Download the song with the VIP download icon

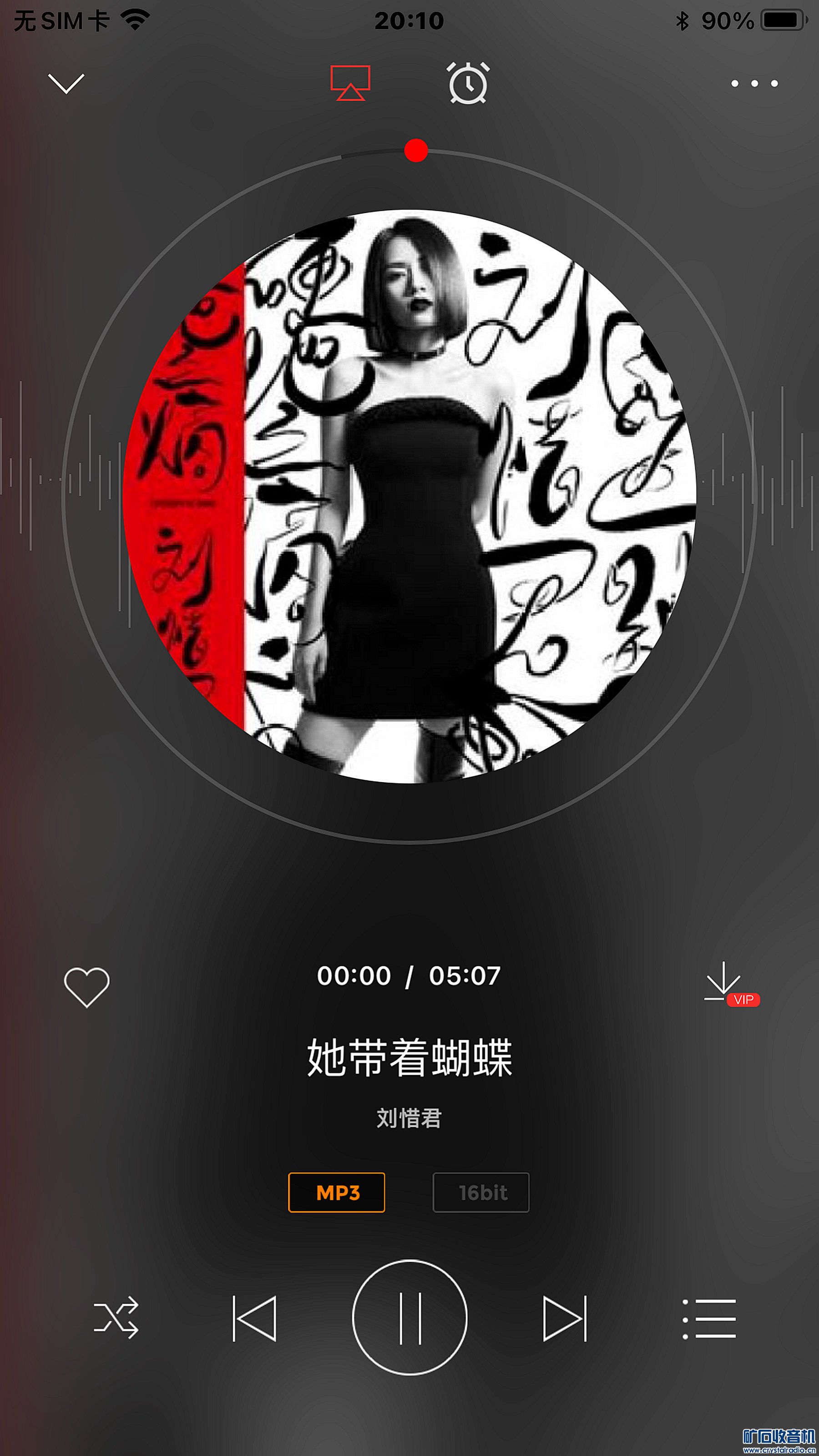pyautogui.click(x=725, y=982)
